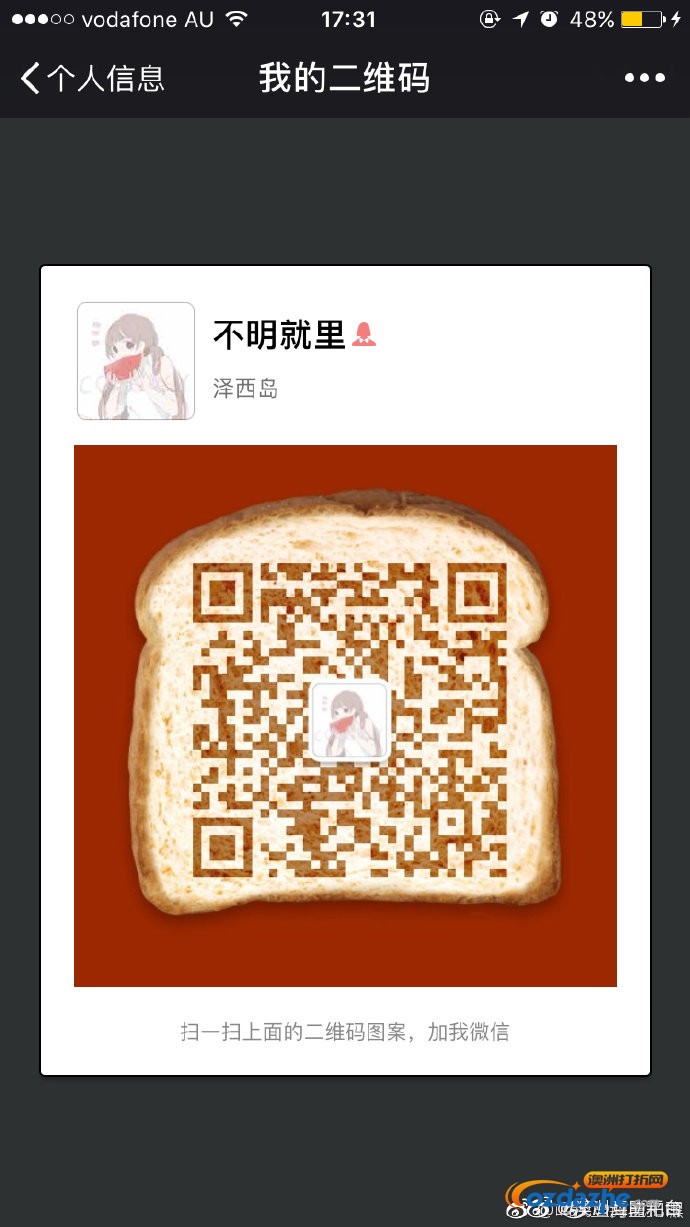Go back to 个人信息
Screen dimensions: 690x1227
coord(92,78)
